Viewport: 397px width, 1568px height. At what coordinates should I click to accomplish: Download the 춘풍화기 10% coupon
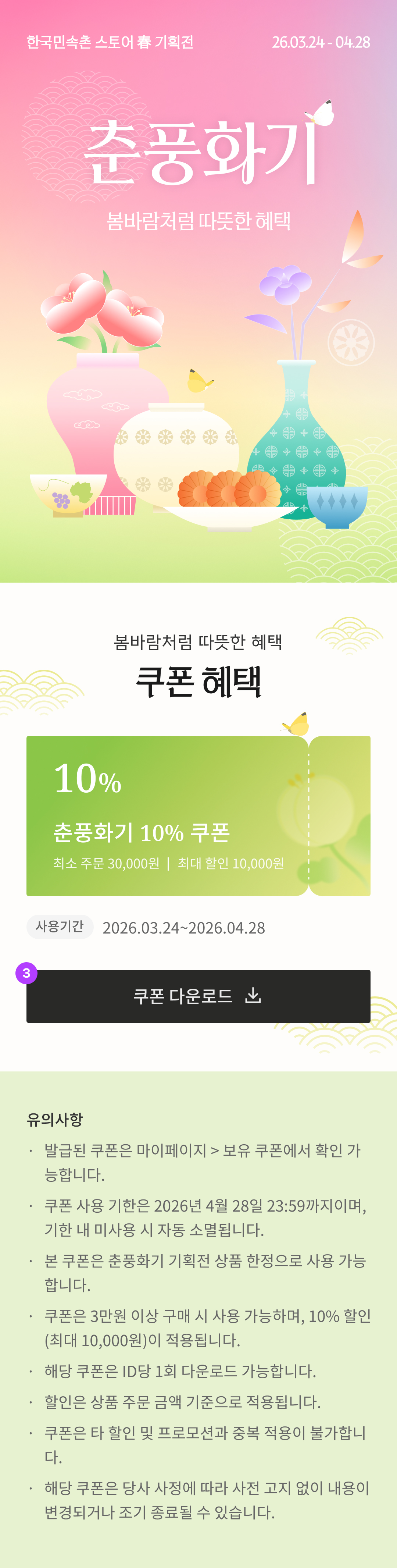198,996
